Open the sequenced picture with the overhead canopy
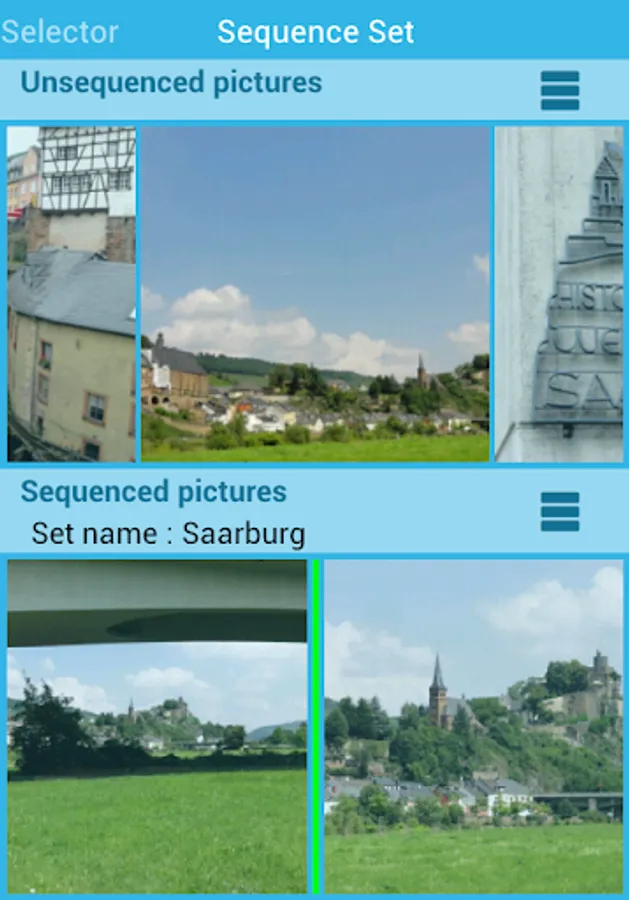 [x=157, y=726]
